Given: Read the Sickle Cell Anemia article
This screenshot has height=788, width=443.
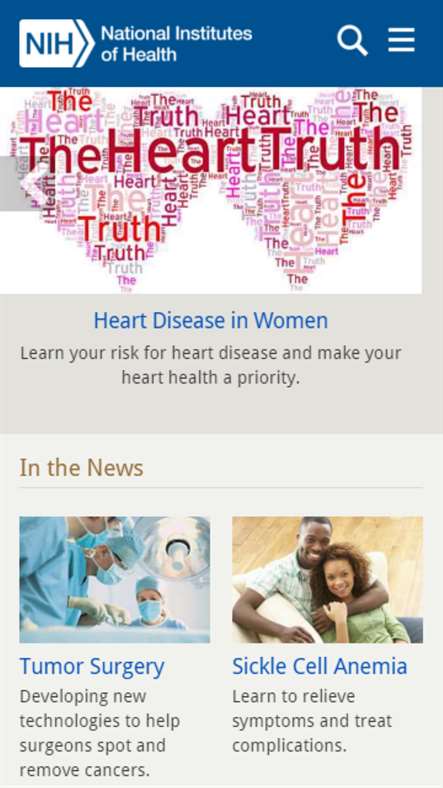Looking at the screenshot, I should click(319, 667).
